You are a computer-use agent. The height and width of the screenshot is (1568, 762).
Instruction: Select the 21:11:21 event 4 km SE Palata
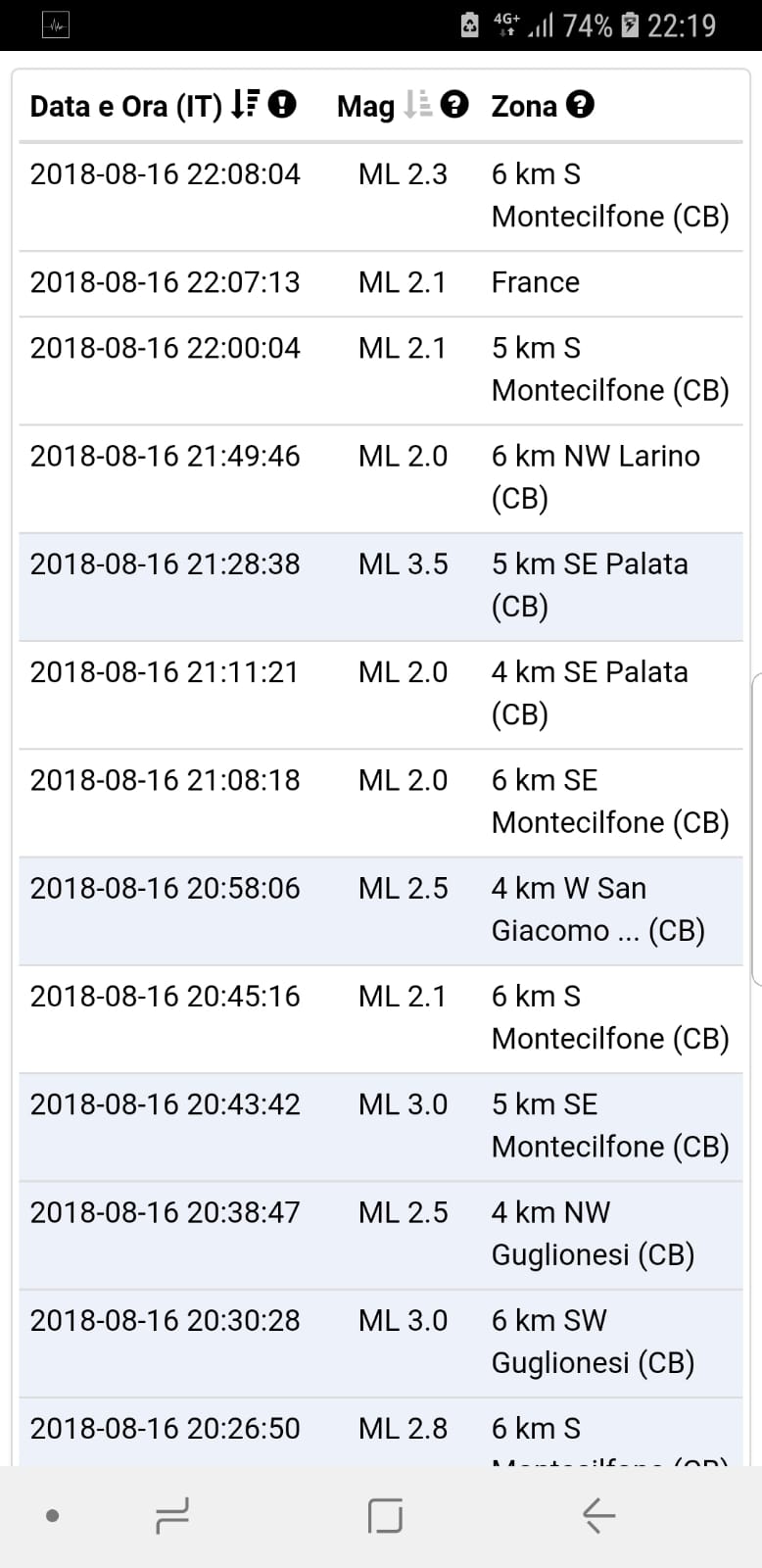(x=381, y=695)
